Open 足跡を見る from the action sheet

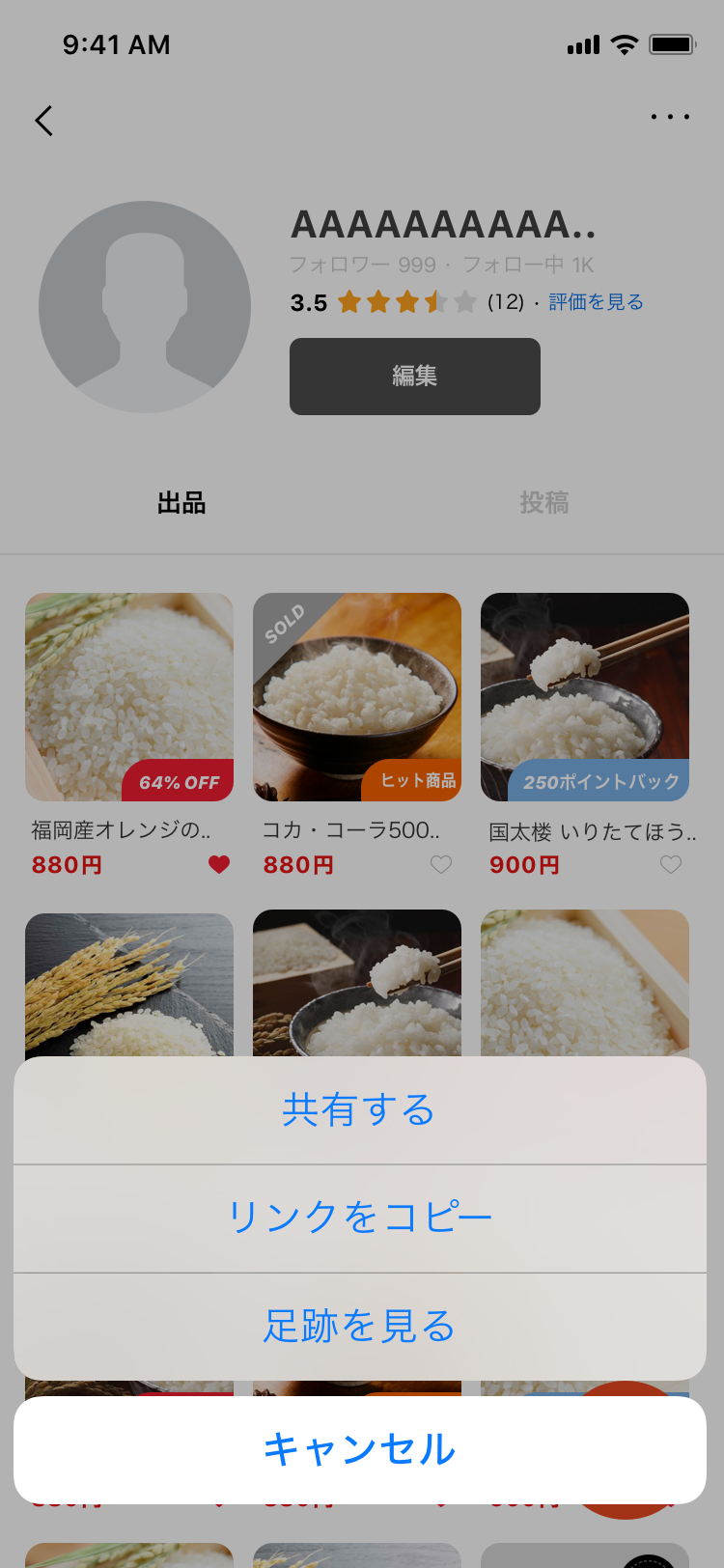(359, 1326)
